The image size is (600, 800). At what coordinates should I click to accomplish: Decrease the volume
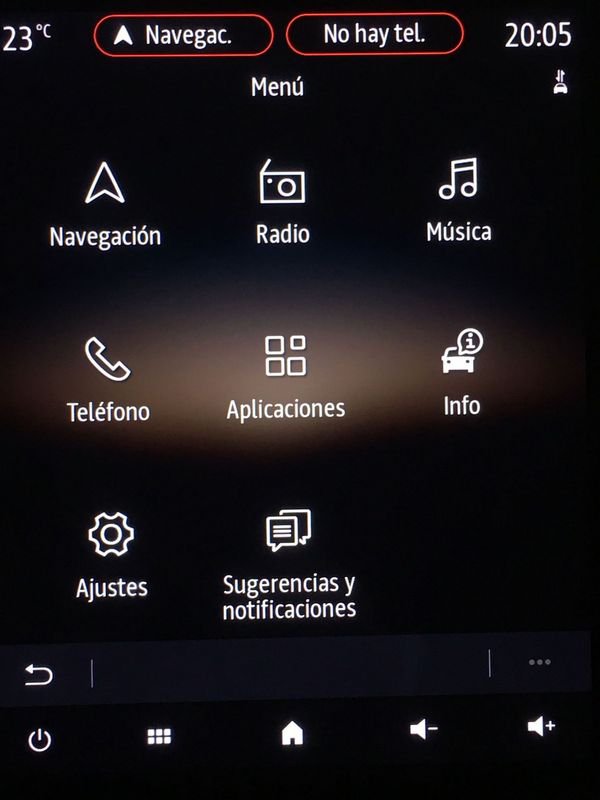424,730
